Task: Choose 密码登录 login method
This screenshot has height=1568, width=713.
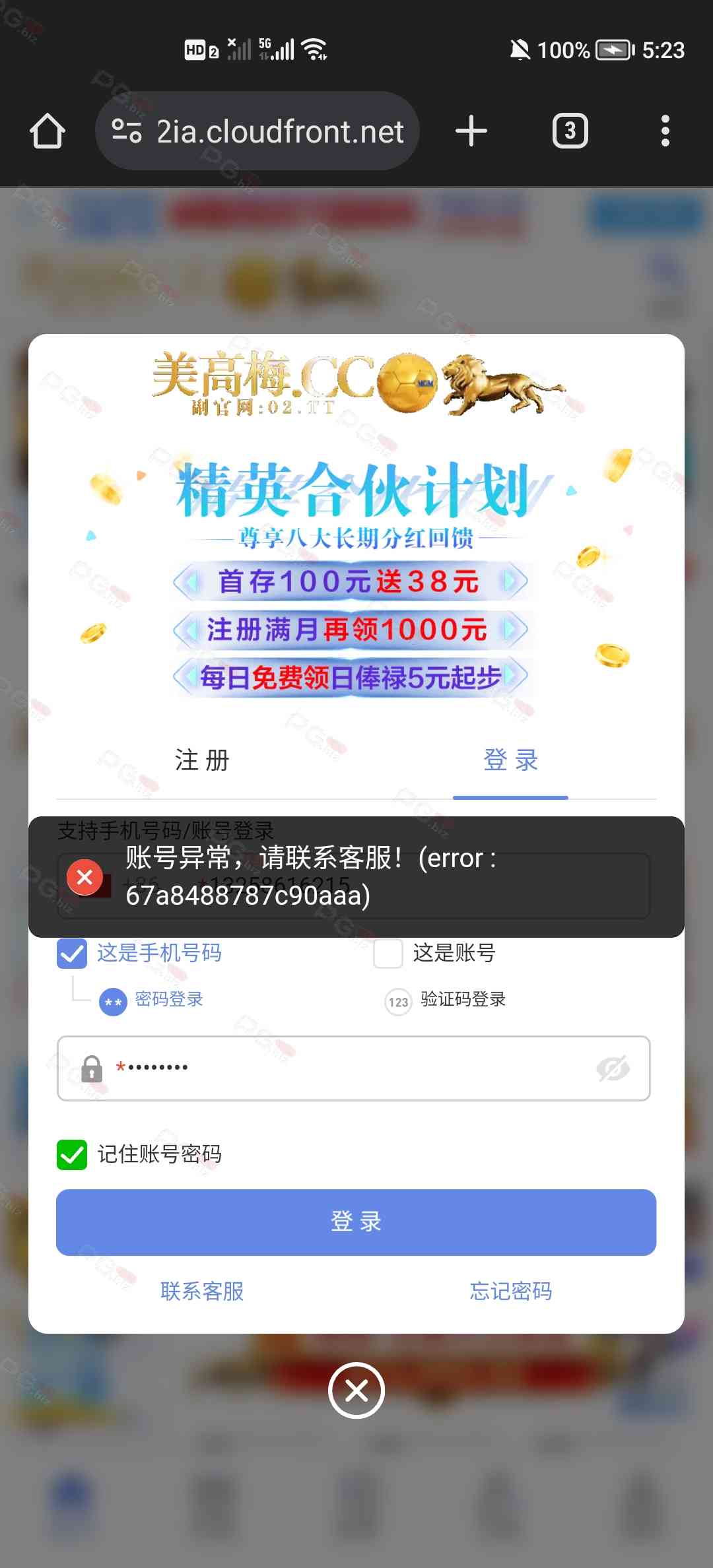Action: [152, 1000]
